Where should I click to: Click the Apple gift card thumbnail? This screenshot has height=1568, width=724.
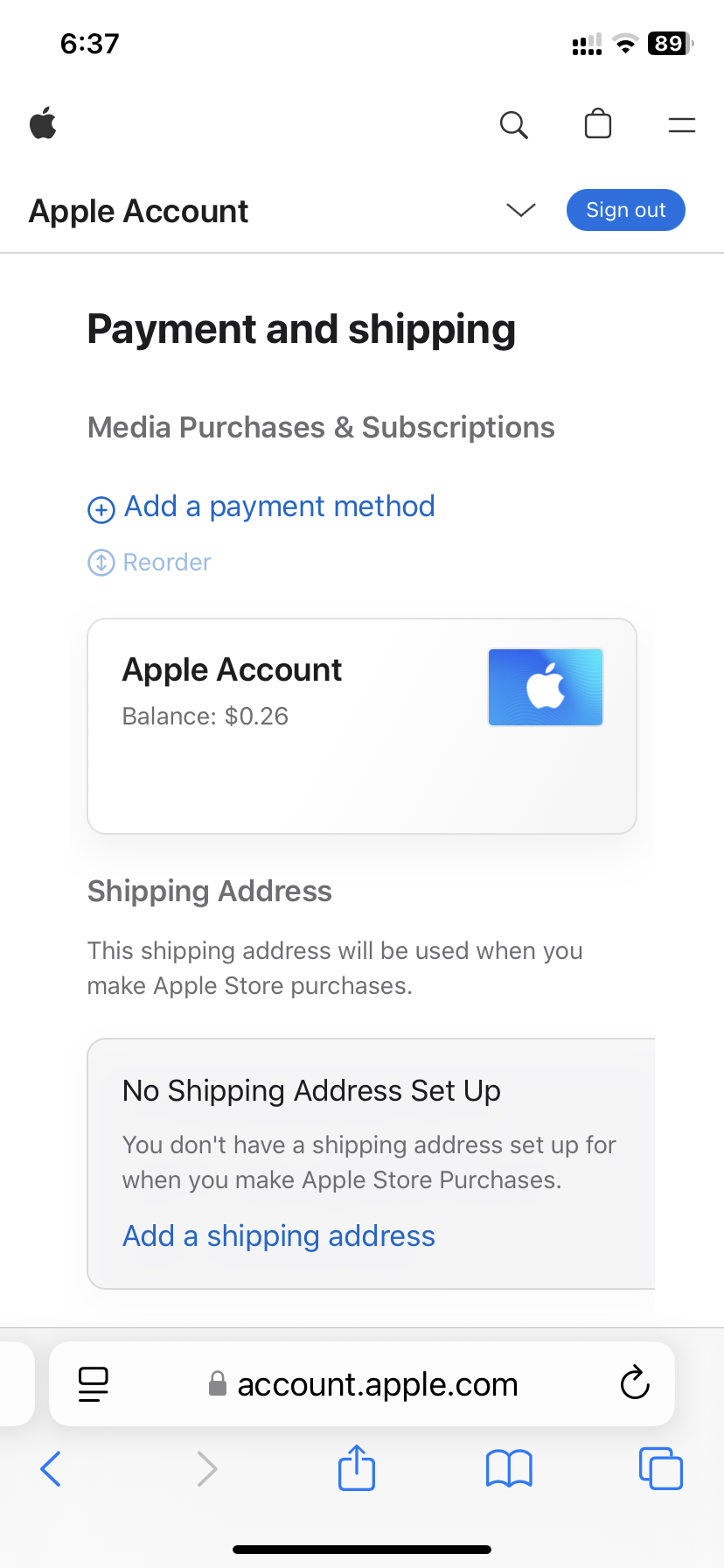tap(545, 687)
